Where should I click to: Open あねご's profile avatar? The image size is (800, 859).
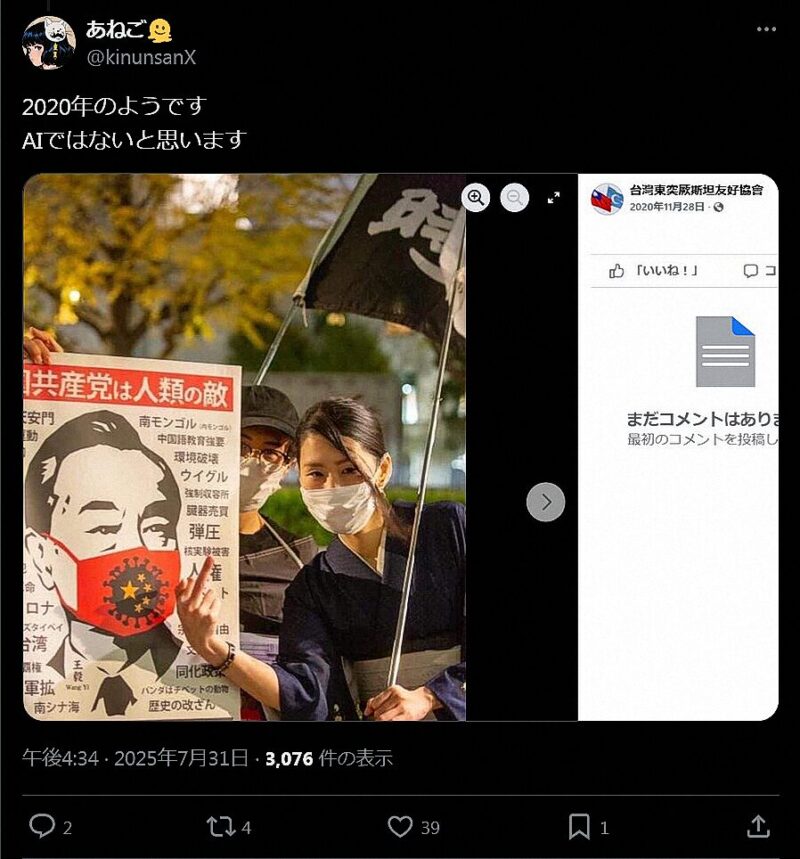48,42
